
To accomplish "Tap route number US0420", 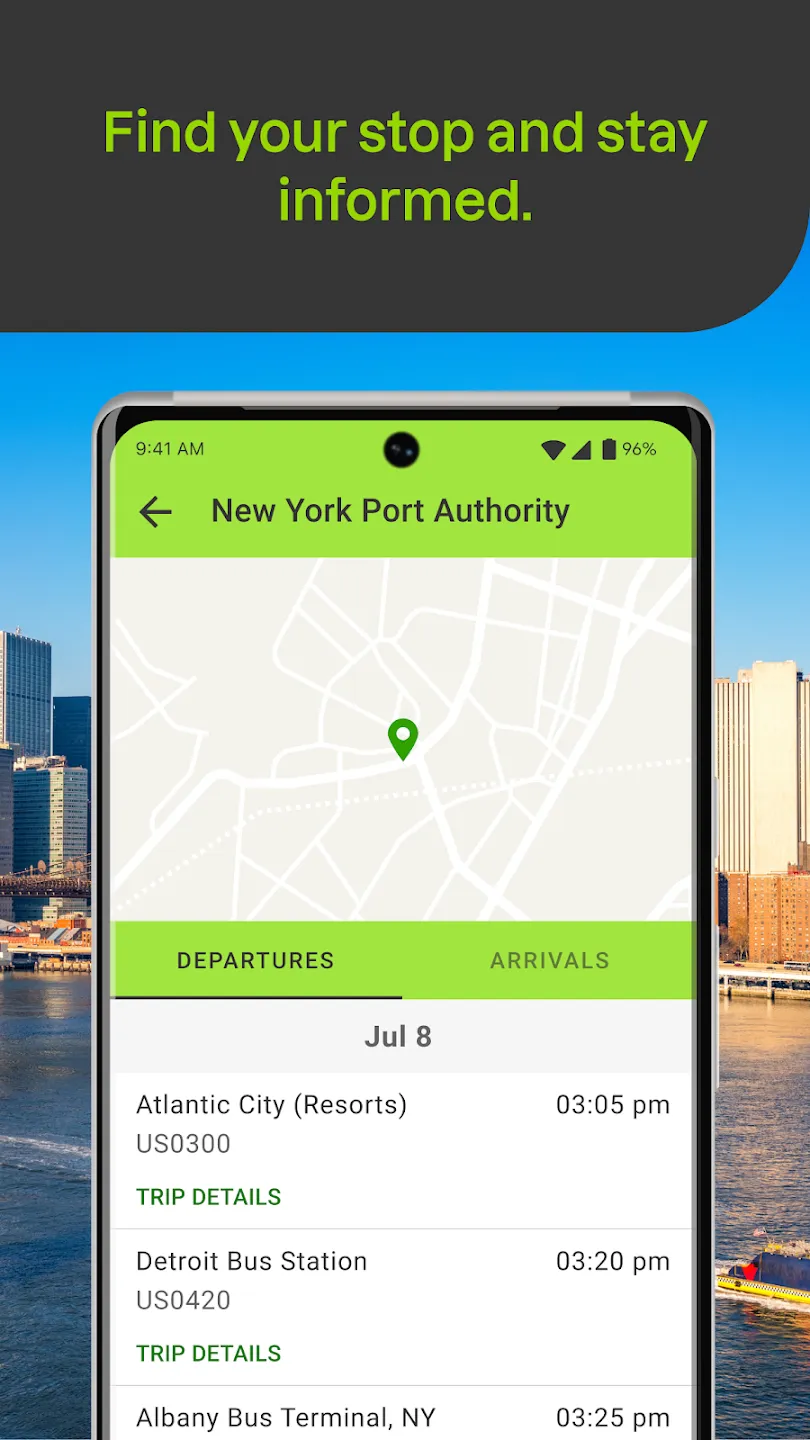I will [x=182, y=1300].
